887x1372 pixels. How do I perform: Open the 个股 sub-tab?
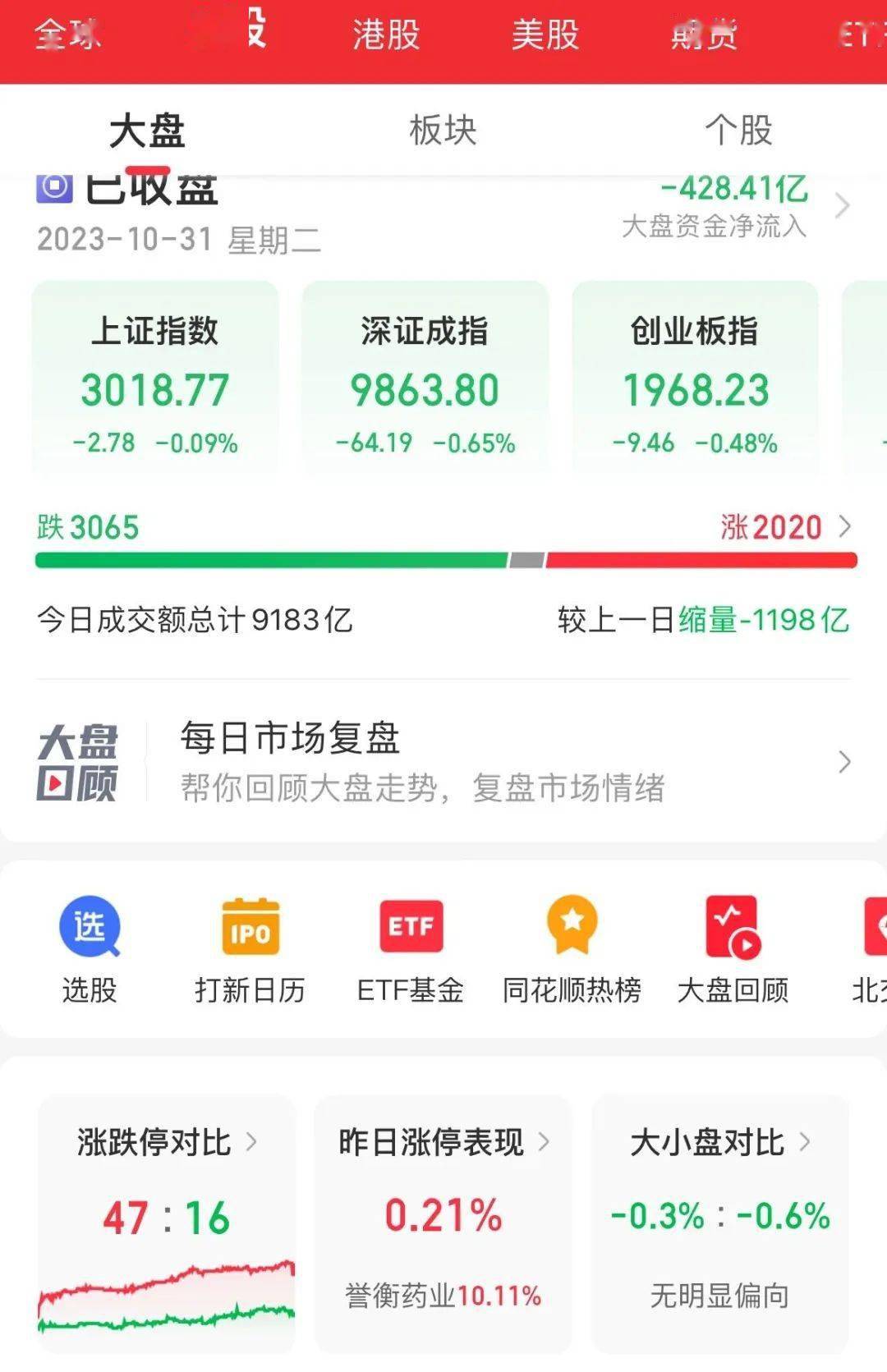[738, 130]
